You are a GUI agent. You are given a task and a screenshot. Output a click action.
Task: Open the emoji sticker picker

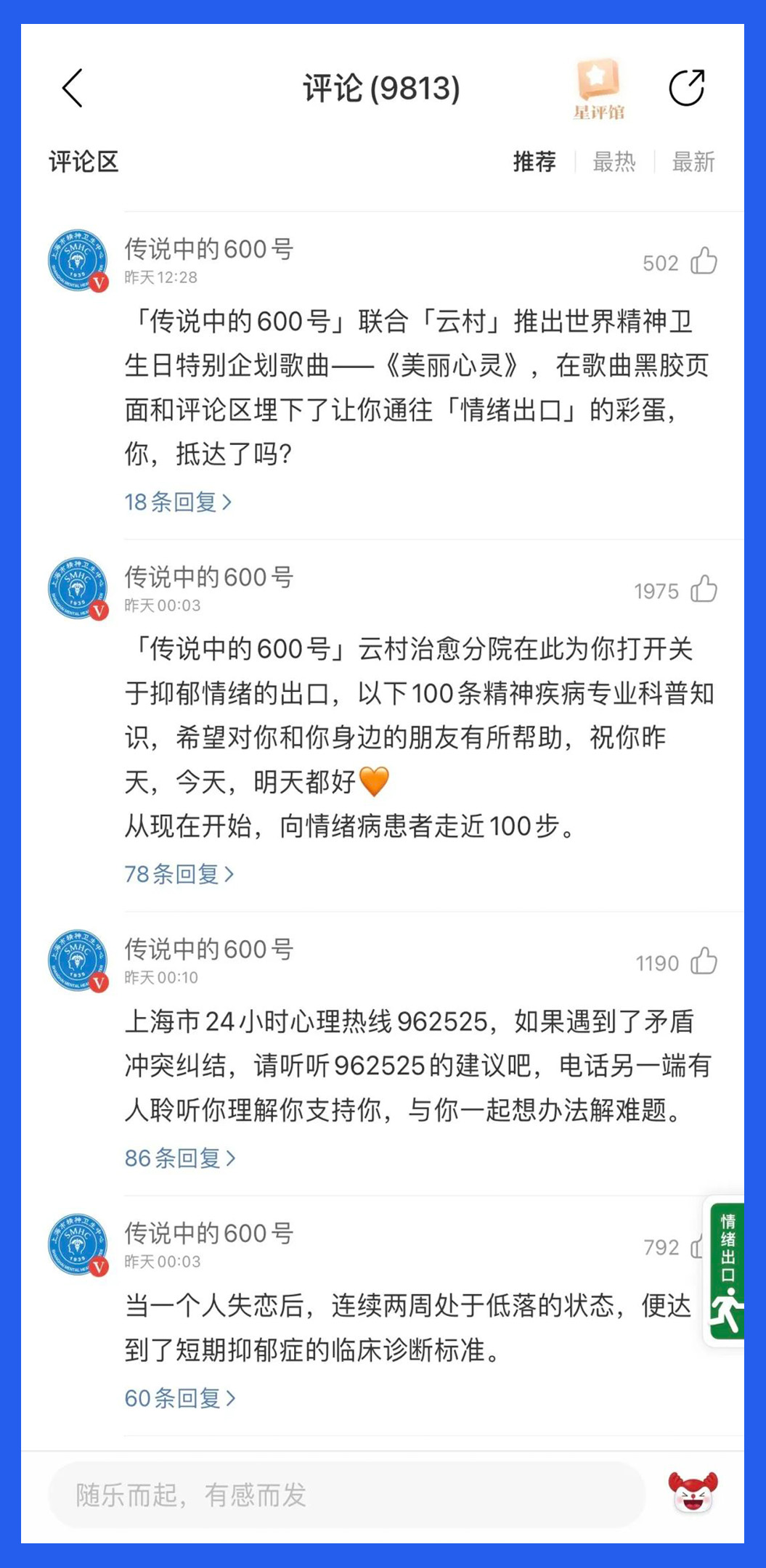coord(693,1493)
